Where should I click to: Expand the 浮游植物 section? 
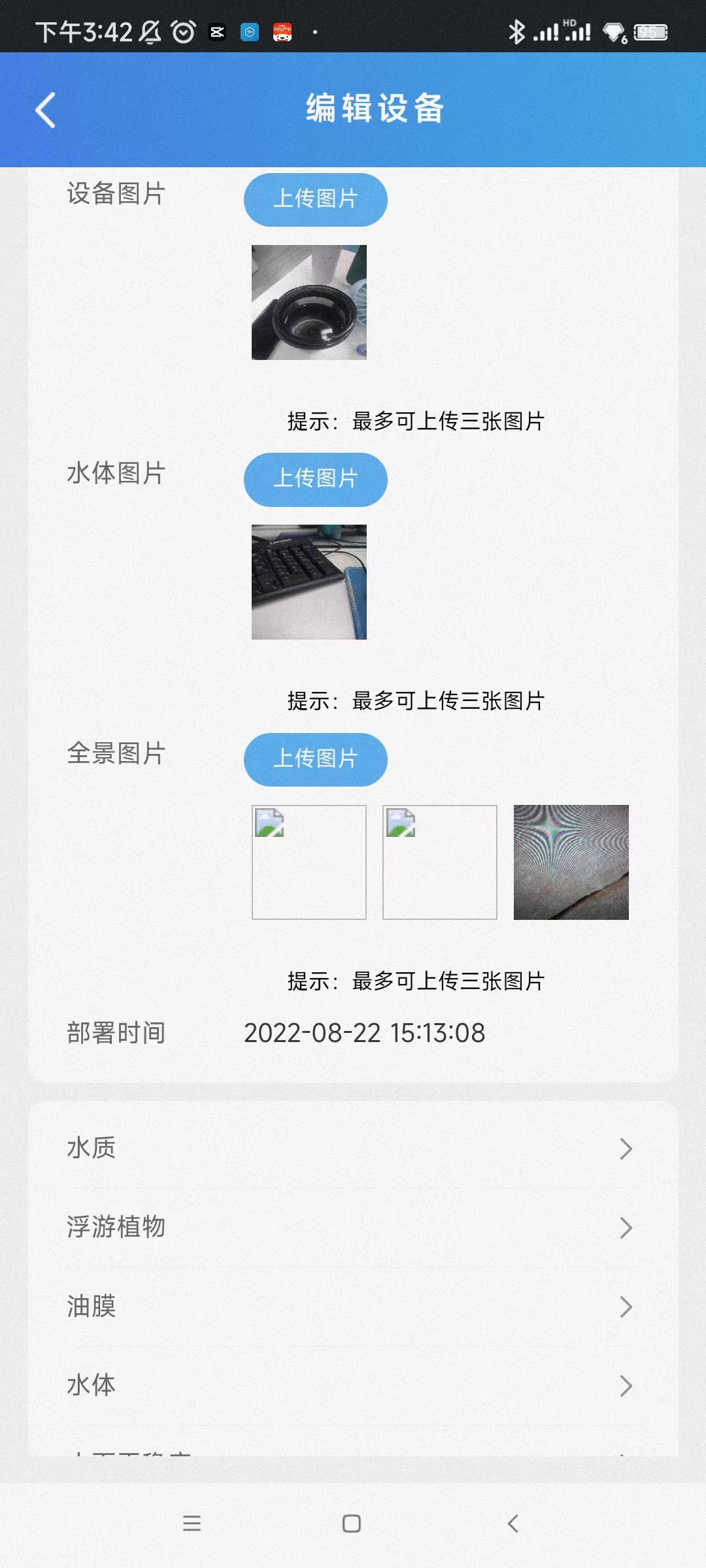353,1227
